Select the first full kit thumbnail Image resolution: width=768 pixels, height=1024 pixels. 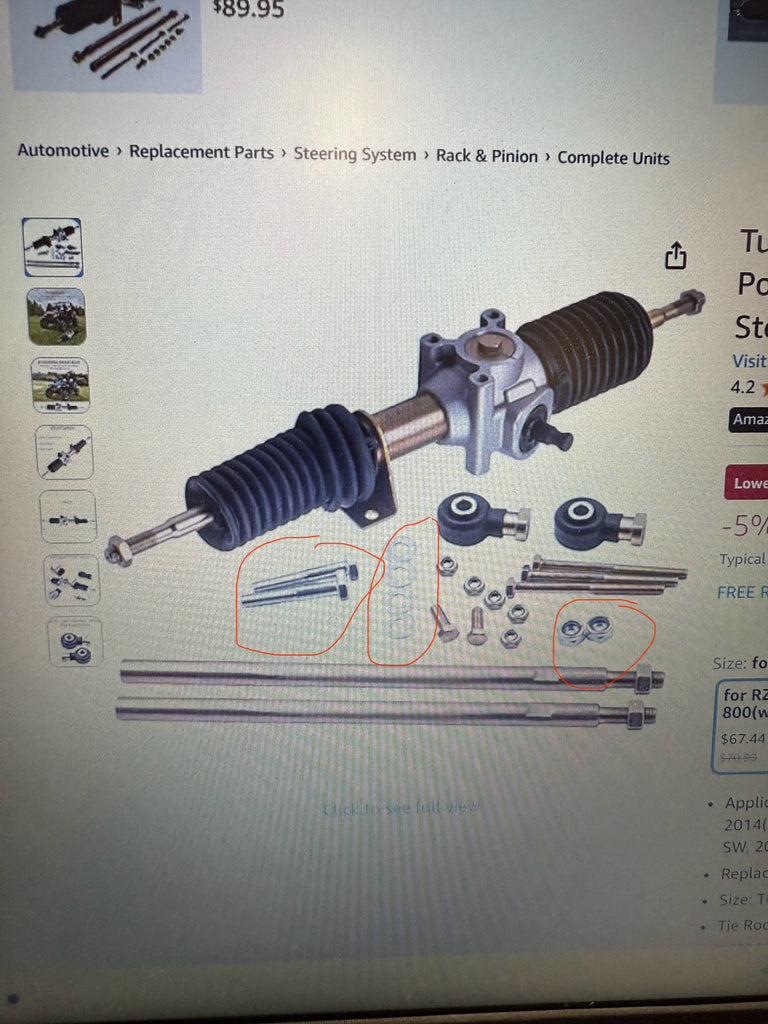tap(52, 247)
